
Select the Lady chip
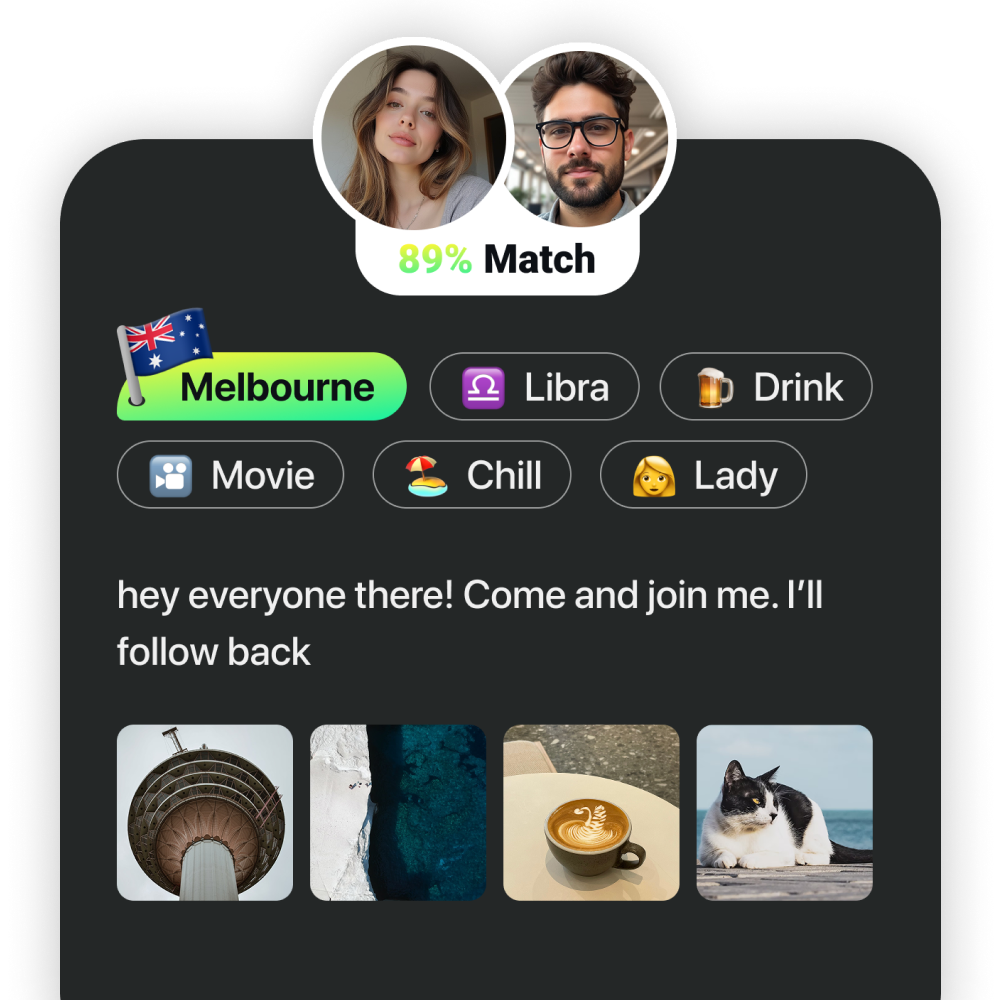coord(703,476)
